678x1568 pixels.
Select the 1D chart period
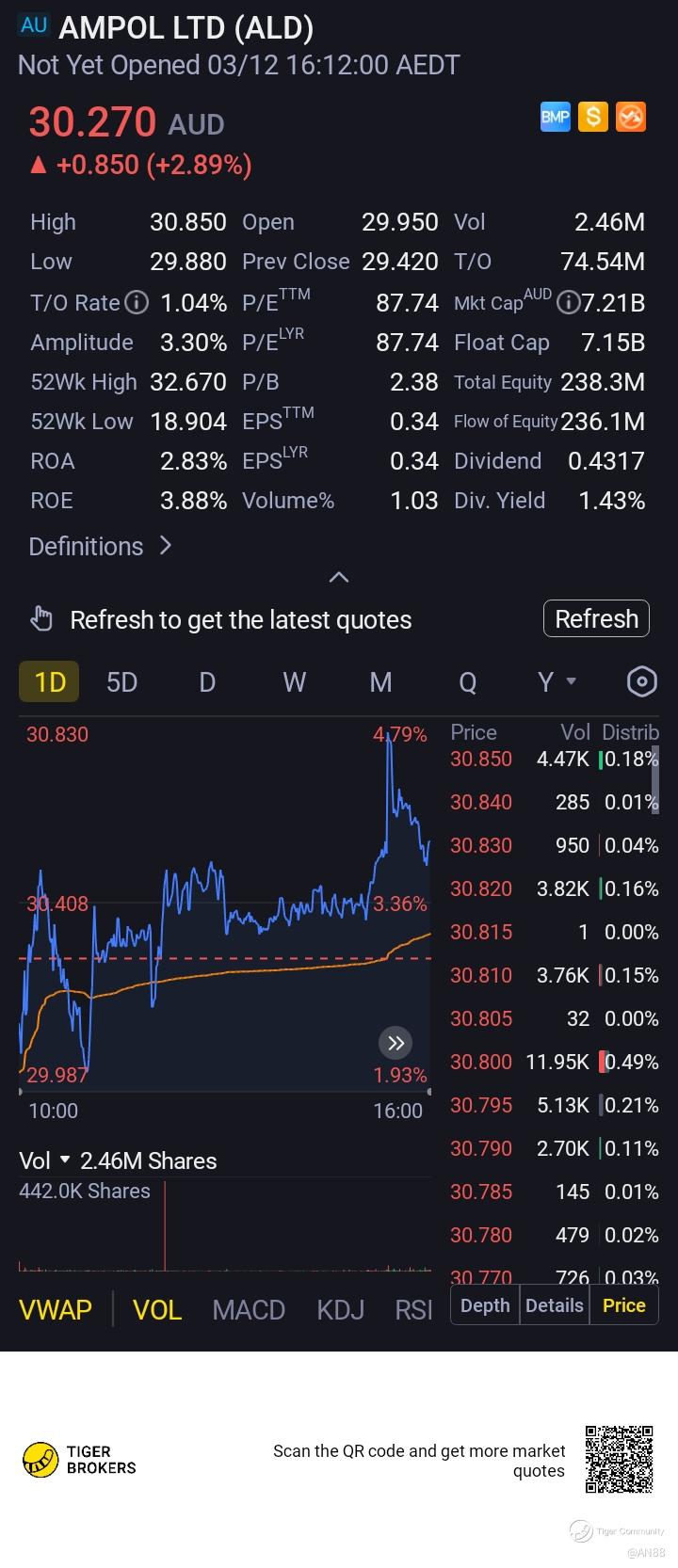[x=49, y=682]
